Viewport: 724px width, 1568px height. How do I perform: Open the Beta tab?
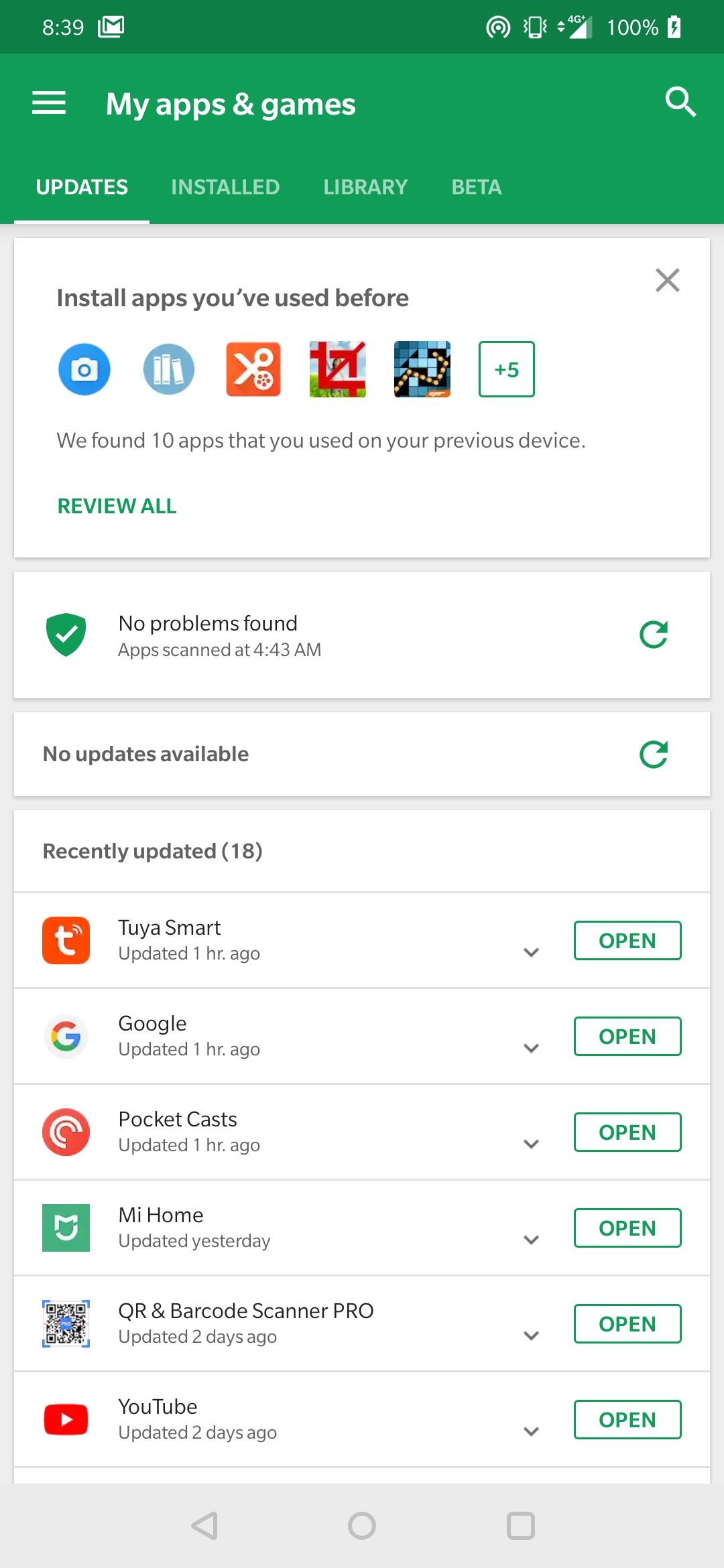477,187
